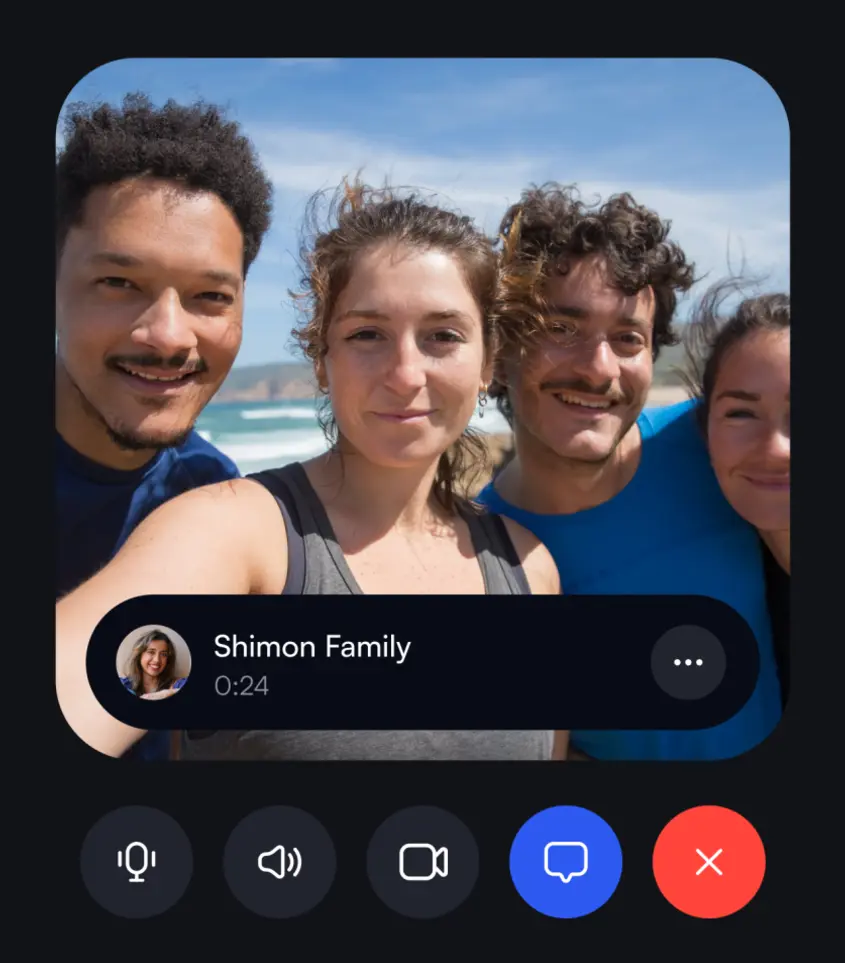End the call with the red X
845x963 pixels.
[x=709, y=862]
